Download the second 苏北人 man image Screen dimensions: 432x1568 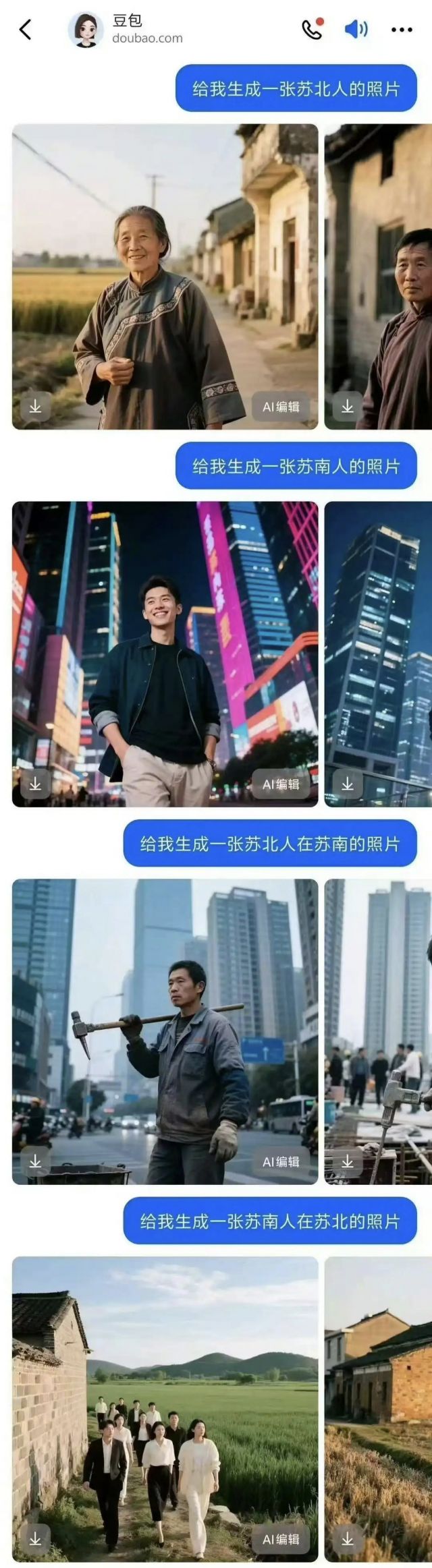click(347, 407)
